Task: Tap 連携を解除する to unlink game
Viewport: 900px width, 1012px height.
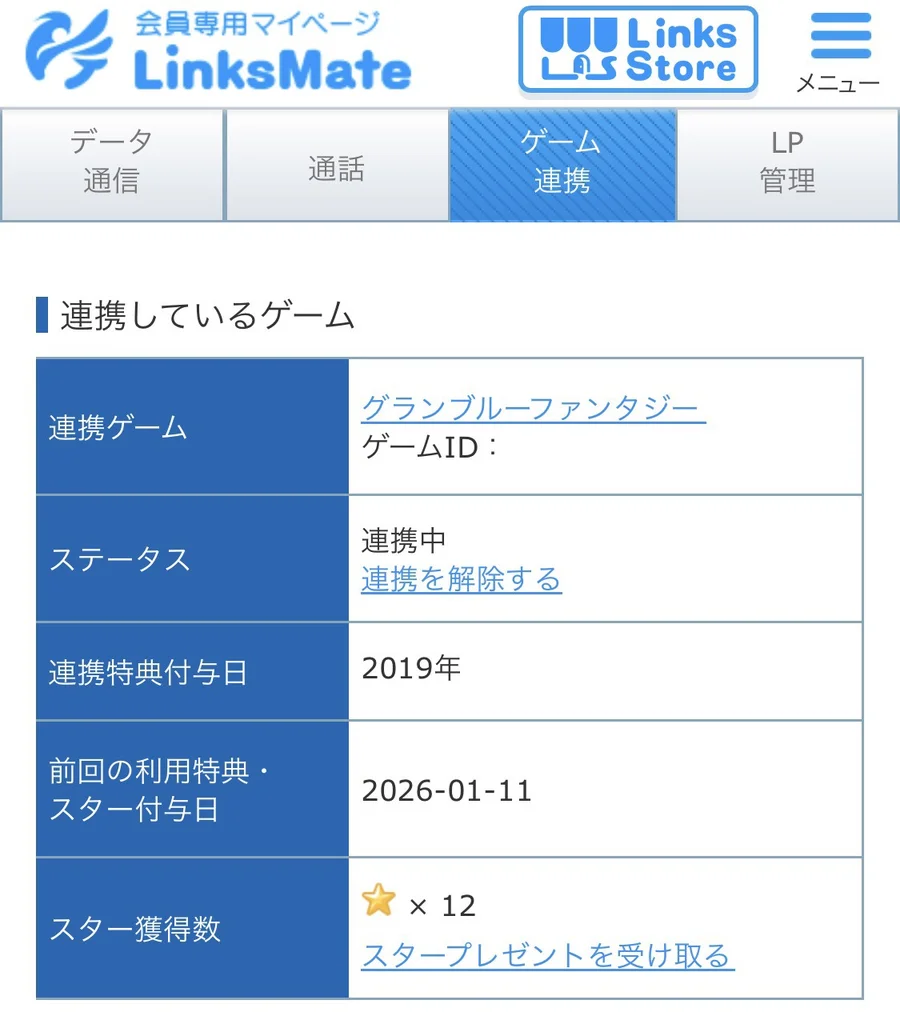Action: click(x=461, y=579)
